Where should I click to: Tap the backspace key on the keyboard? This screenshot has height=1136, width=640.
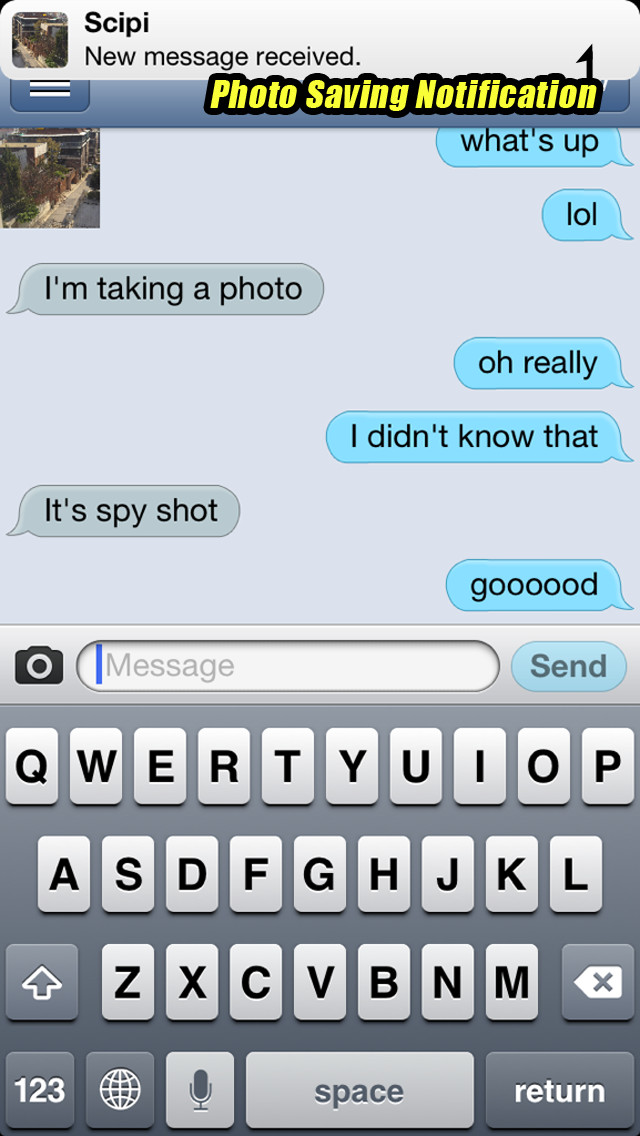(x=597, y=982)
